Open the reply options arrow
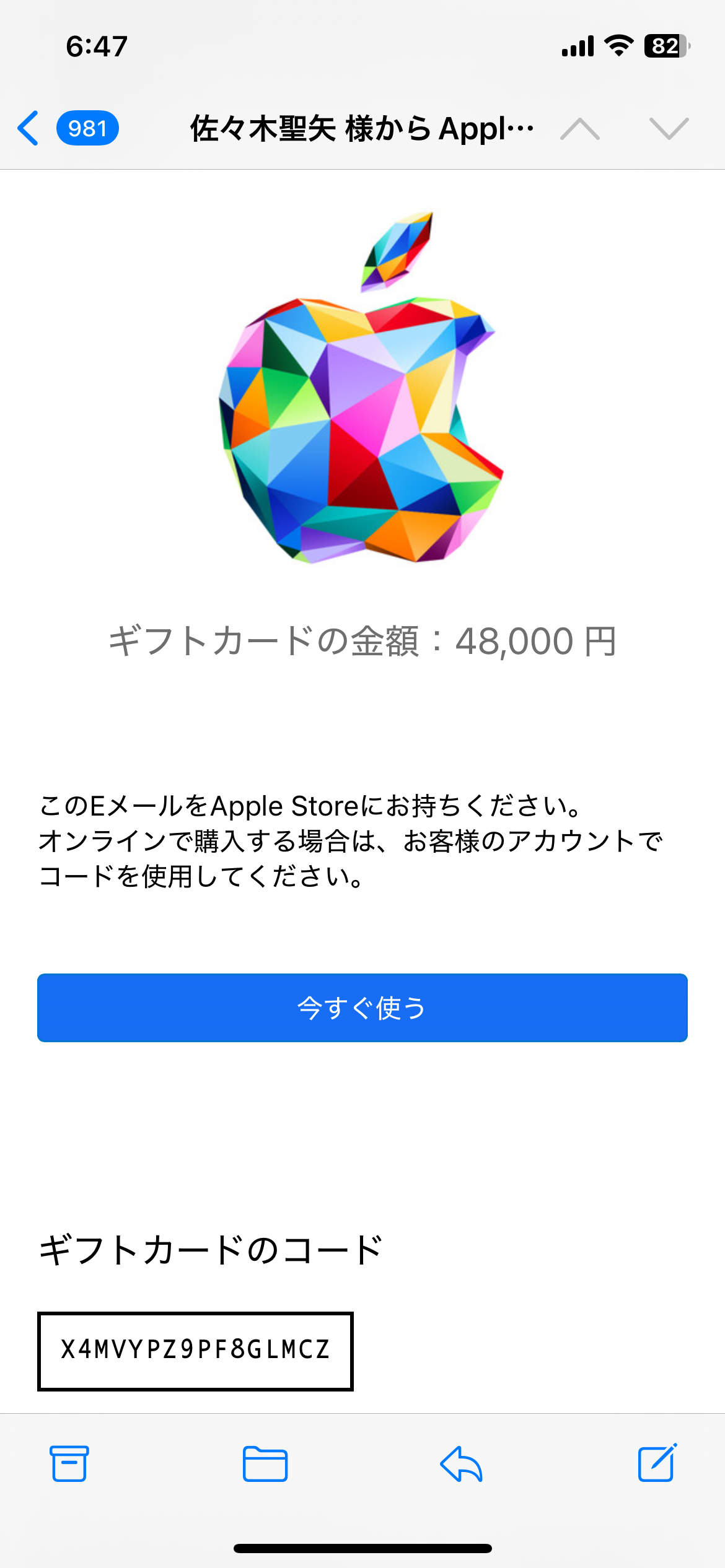The width and height of the screenshot is (725, 1568). click(x=461, y=1464)
